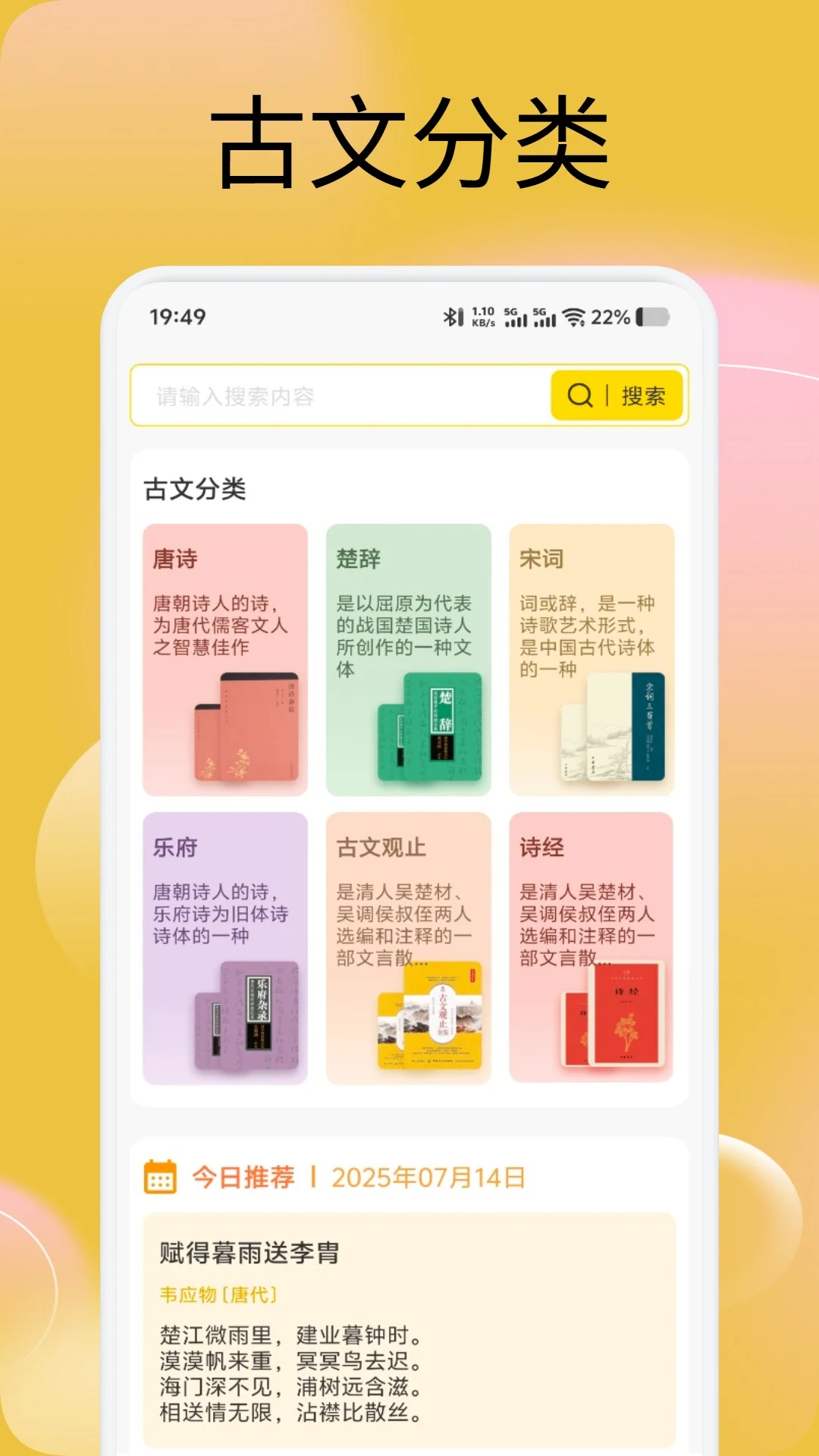Tap the WiFi status bar icon
819x1456 pixels.
point(574,316)
